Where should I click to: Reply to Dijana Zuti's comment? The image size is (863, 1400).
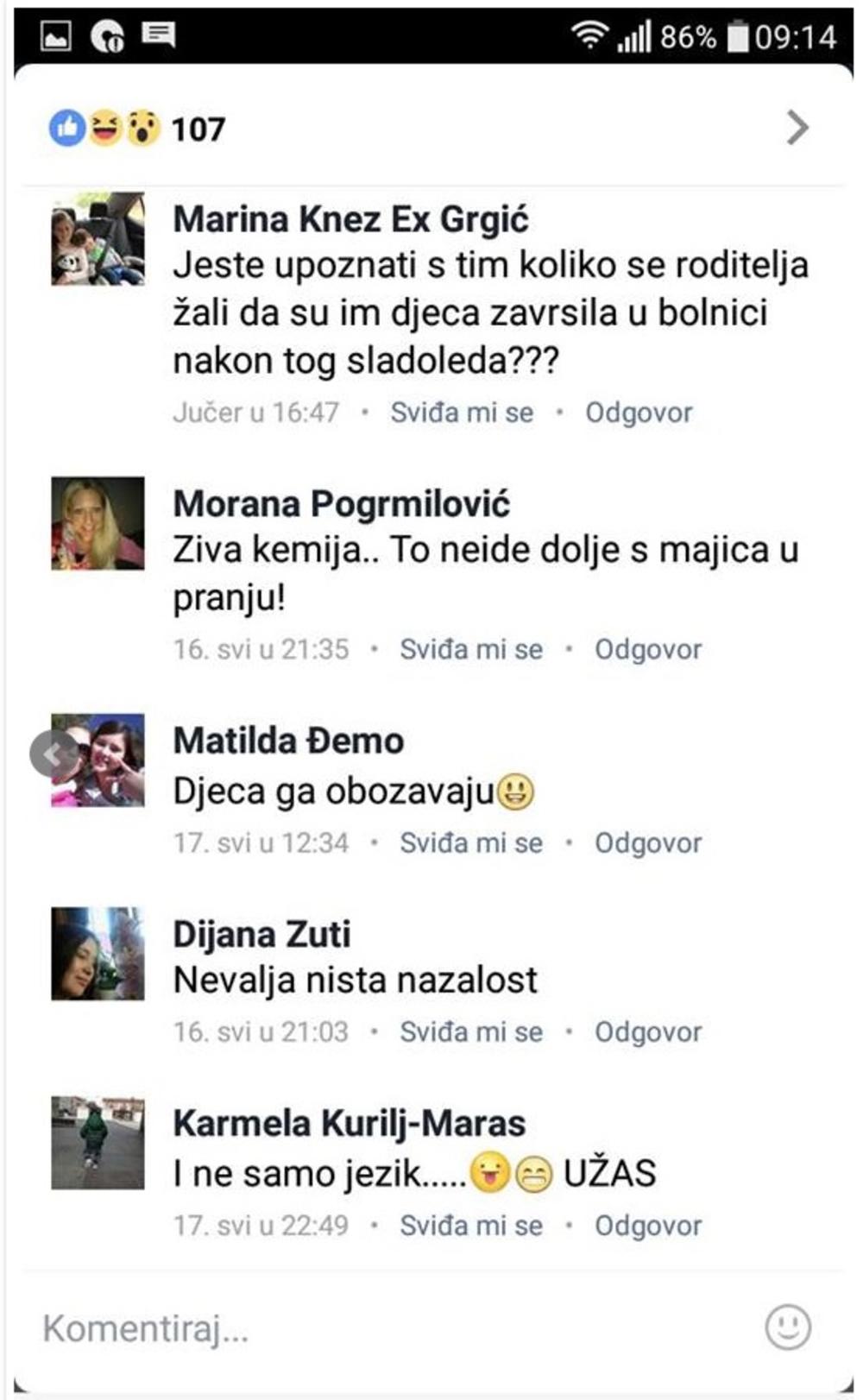648,1031
